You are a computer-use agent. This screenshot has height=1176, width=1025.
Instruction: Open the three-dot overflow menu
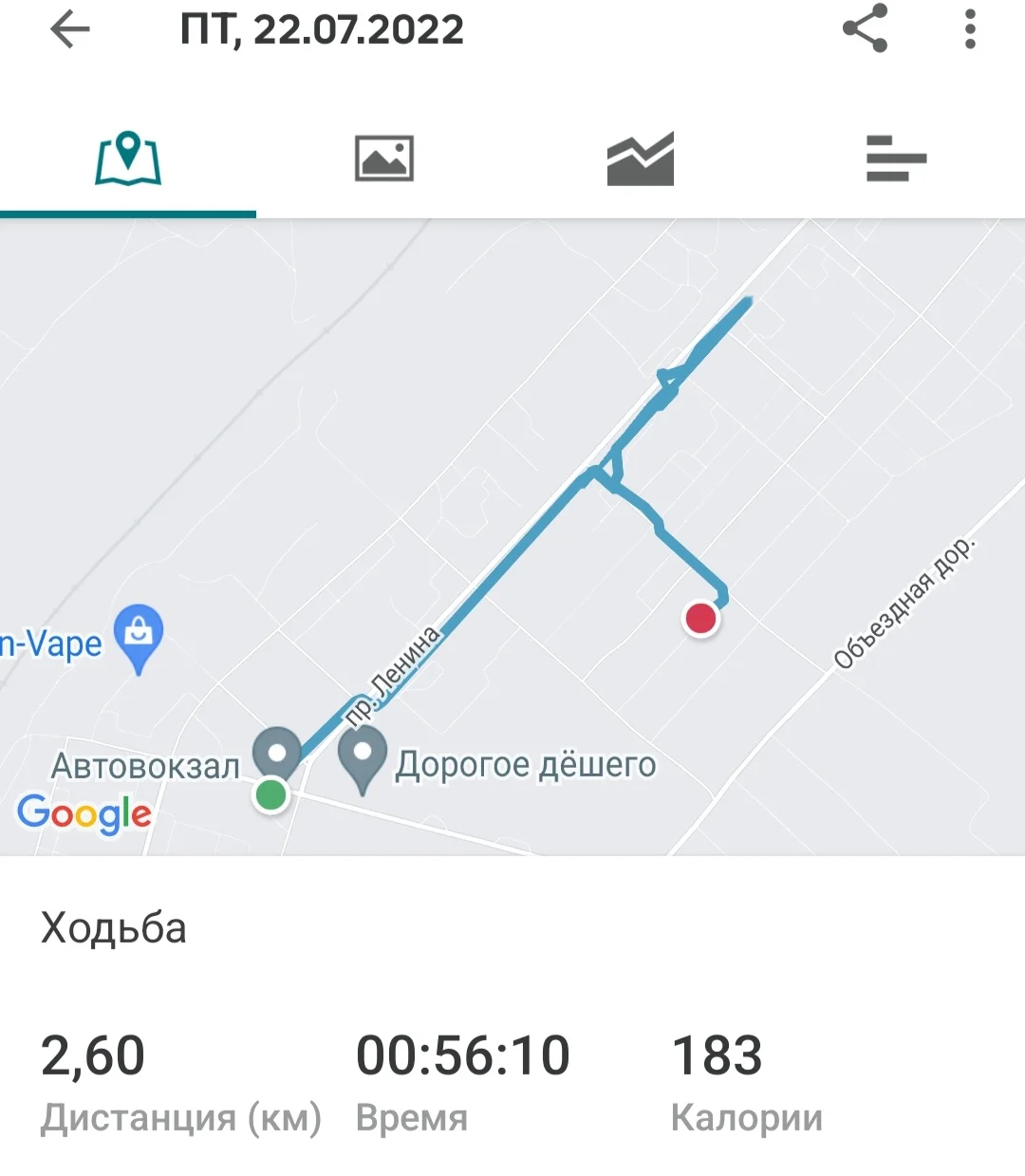[x=969, y=29]
